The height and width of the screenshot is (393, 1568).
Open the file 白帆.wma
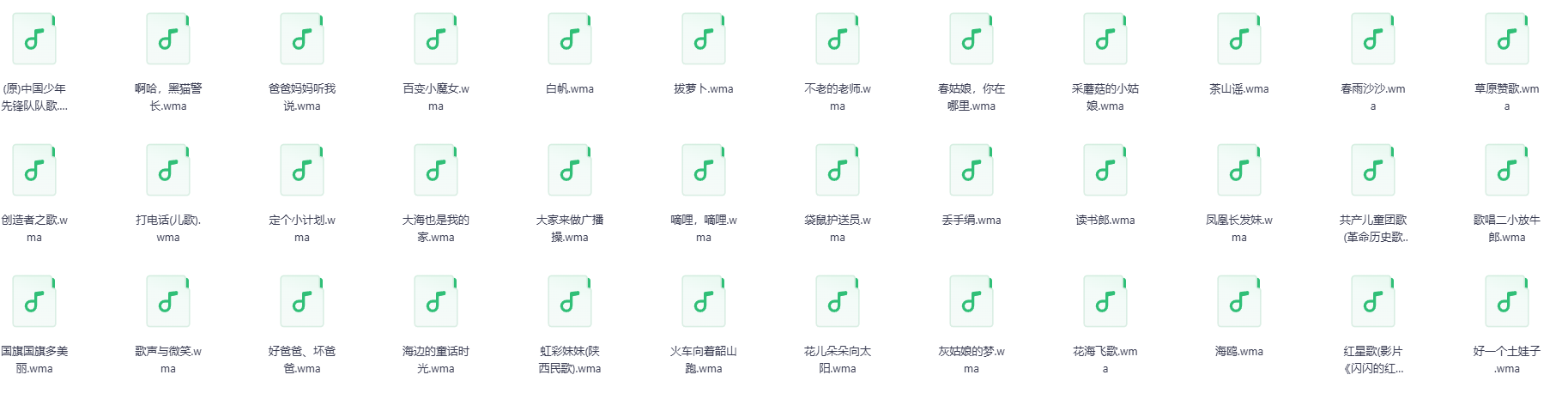(x=570, y=40)
